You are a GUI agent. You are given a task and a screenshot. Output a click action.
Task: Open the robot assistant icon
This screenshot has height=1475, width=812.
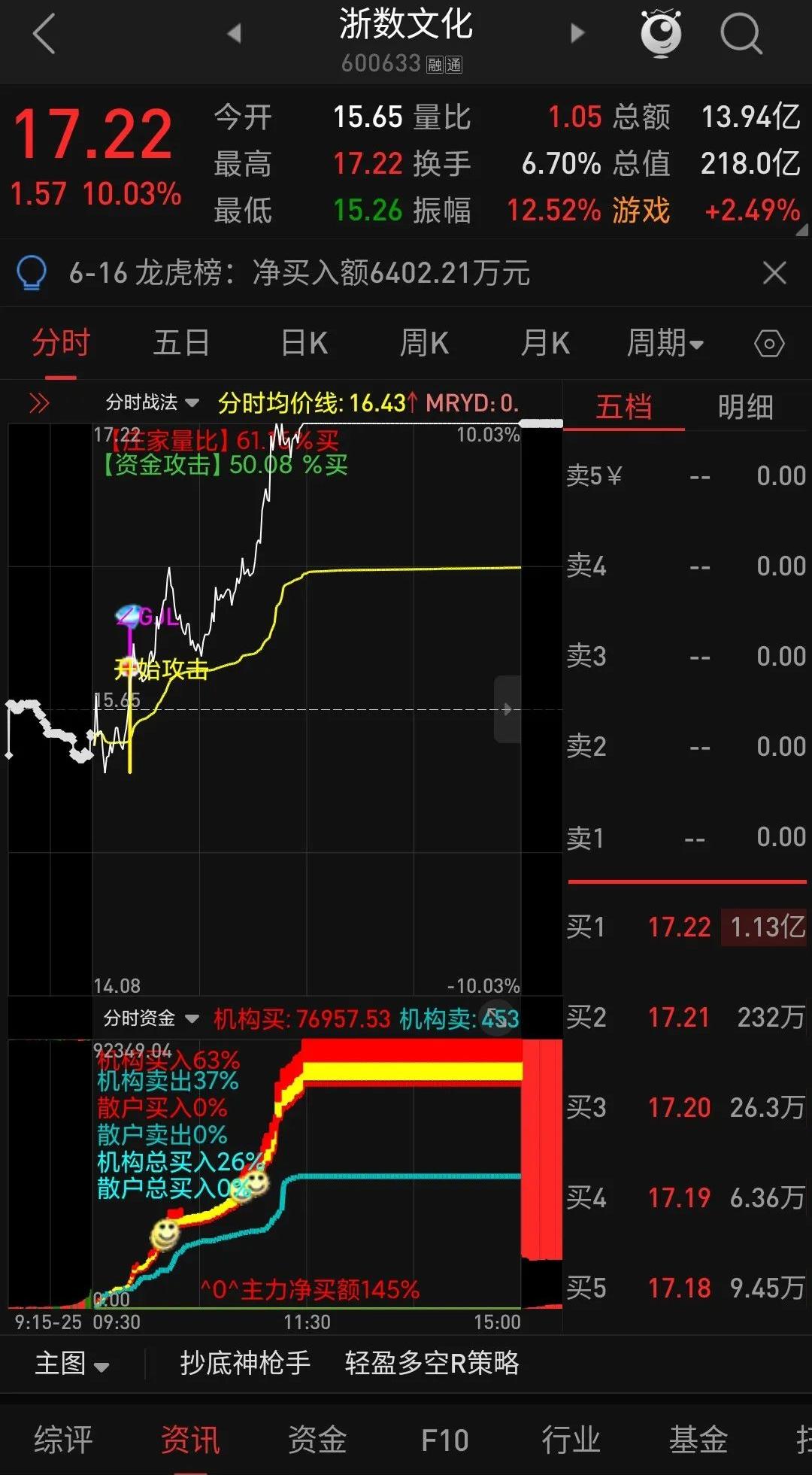(x=661, y=33)
